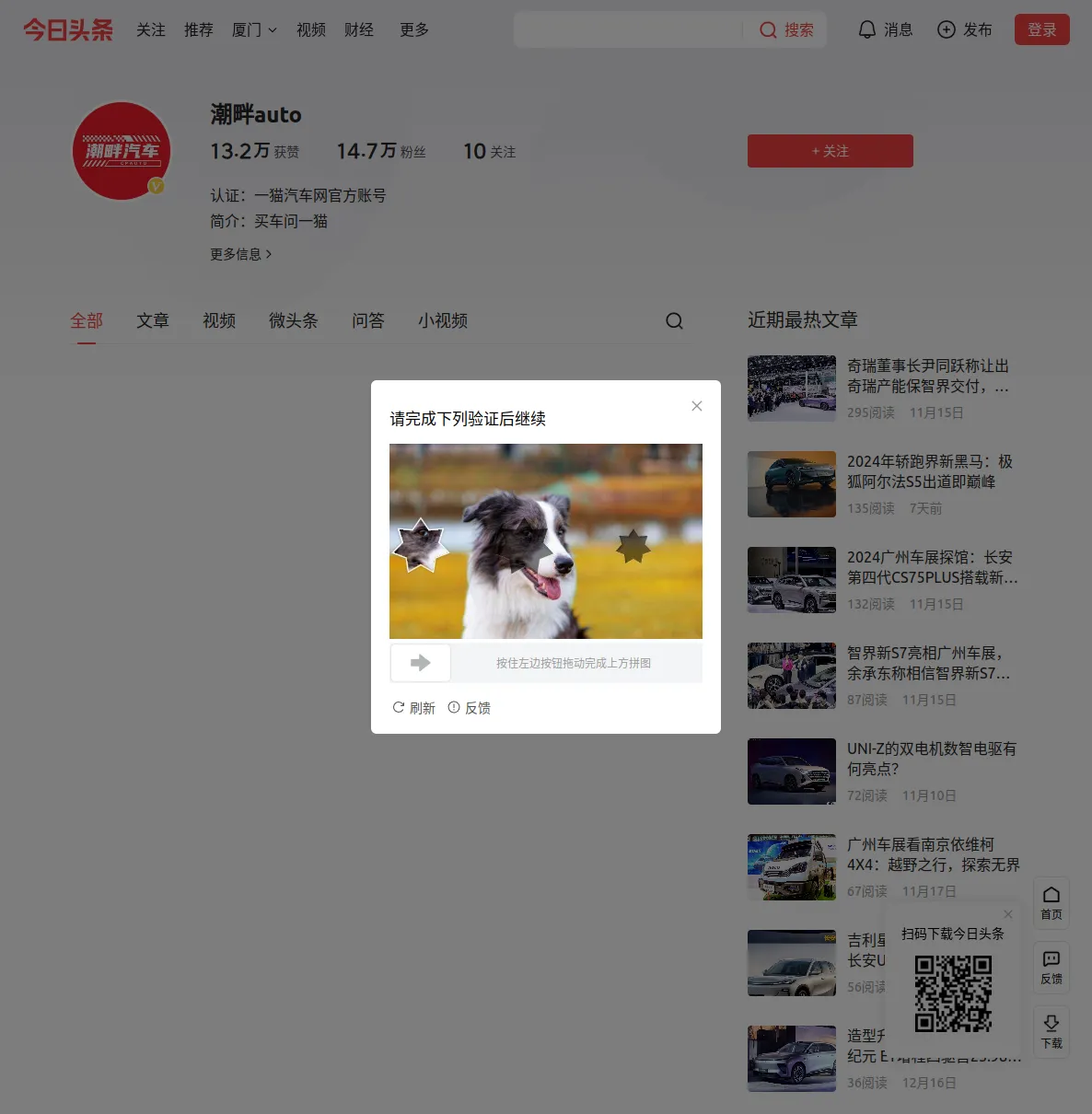Refresh the puzzle captcha image

pyautogui.click(x=413, y=708)
